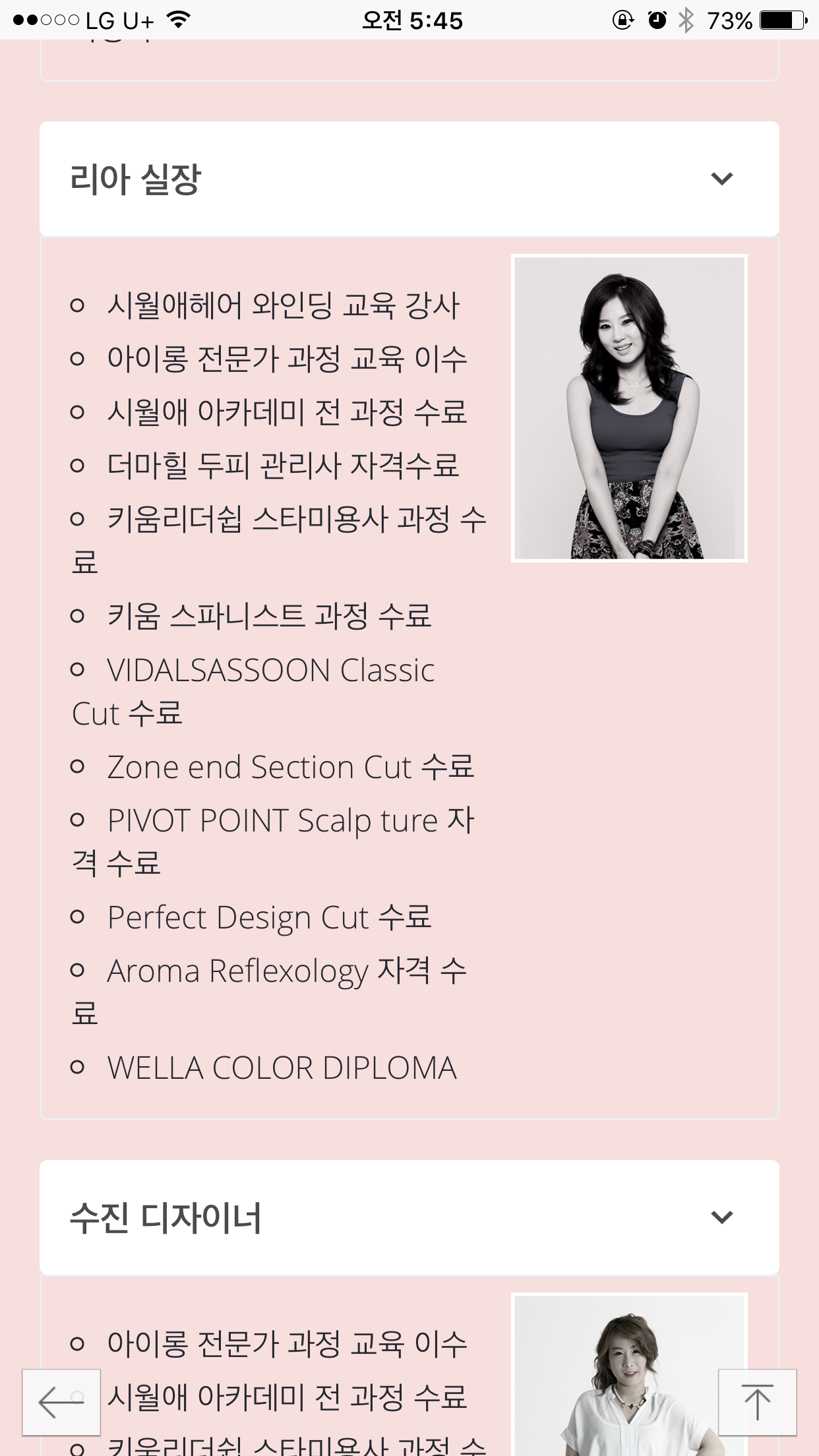The height and width of the screenshot is (1456, 819).
Task: Collapse the 리아 실장 accordion section
Action: pos(721,179)
